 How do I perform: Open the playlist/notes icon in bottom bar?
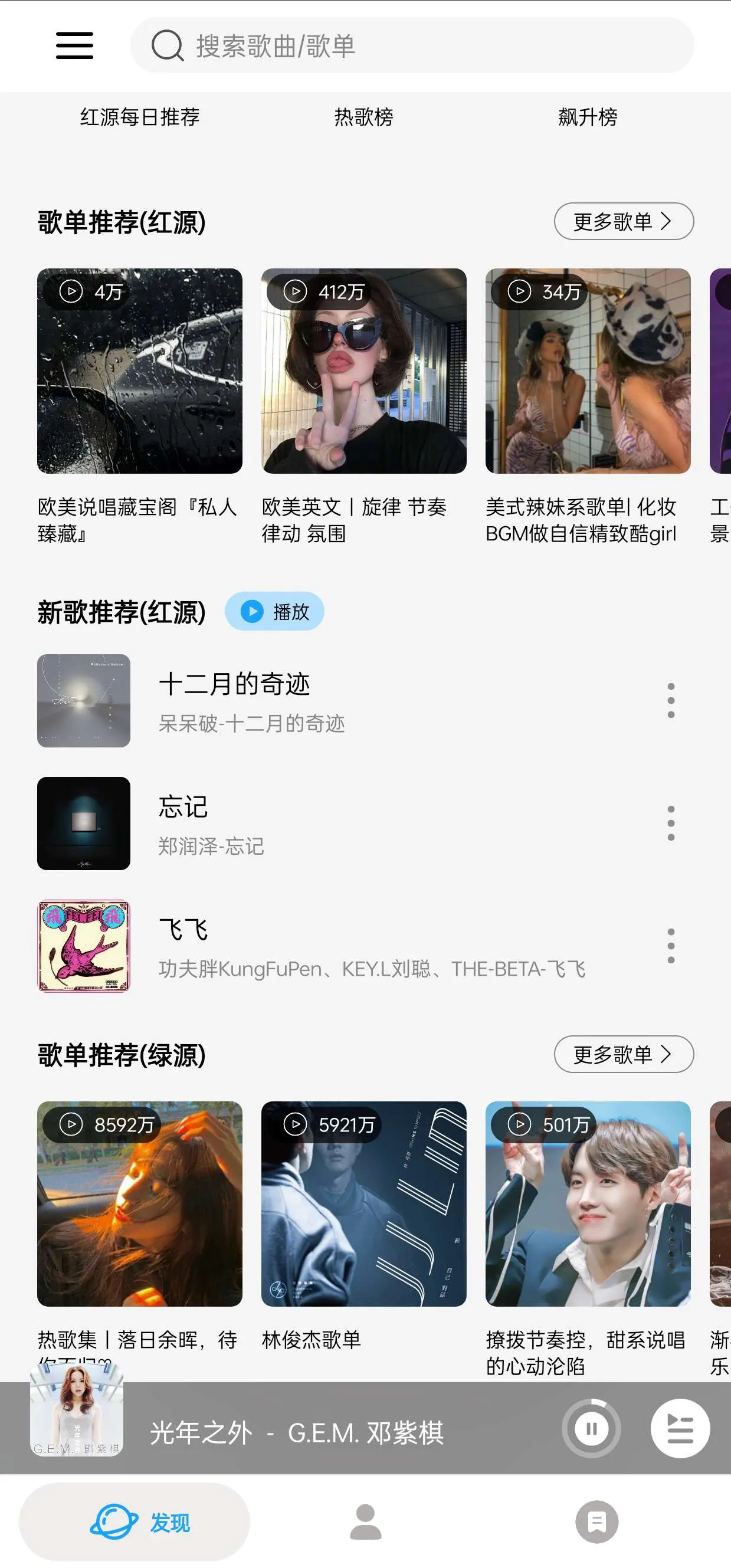pyautogui.click(x=596, y=1521)
